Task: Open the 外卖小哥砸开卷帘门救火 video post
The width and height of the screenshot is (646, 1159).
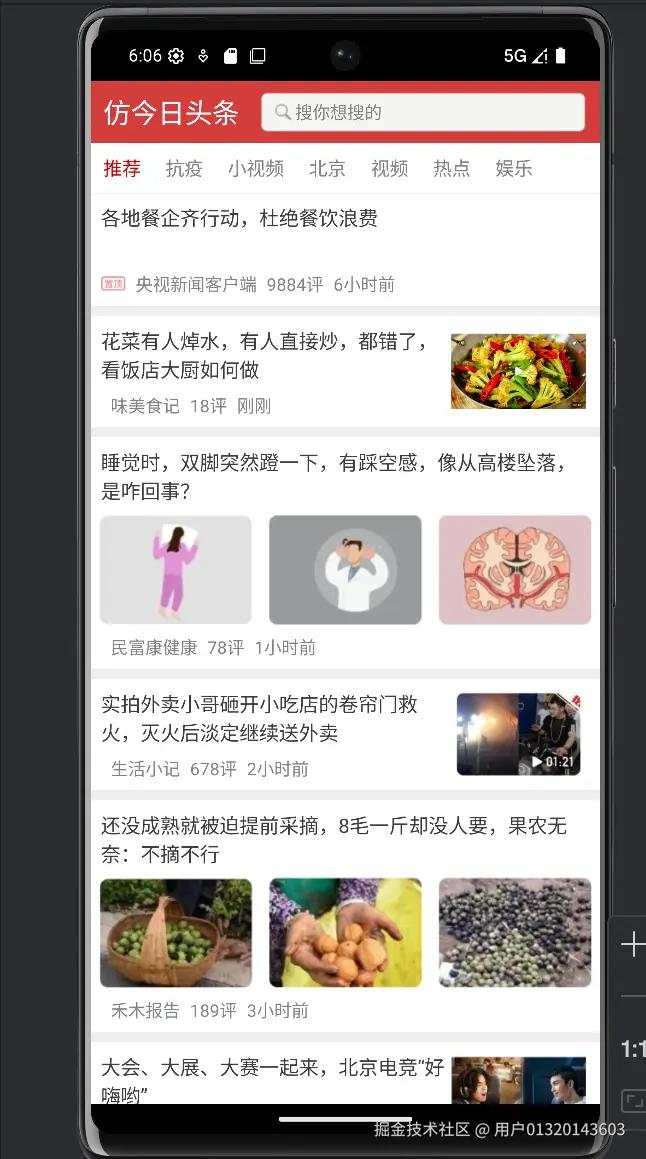Action: coord(260,719)
